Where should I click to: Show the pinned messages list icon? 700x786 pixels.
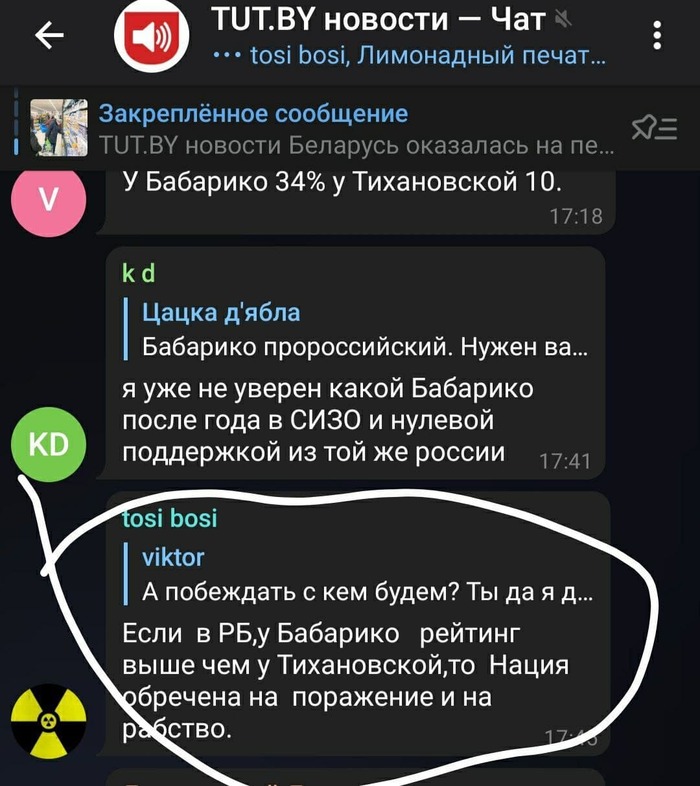[x=653, y=130]
